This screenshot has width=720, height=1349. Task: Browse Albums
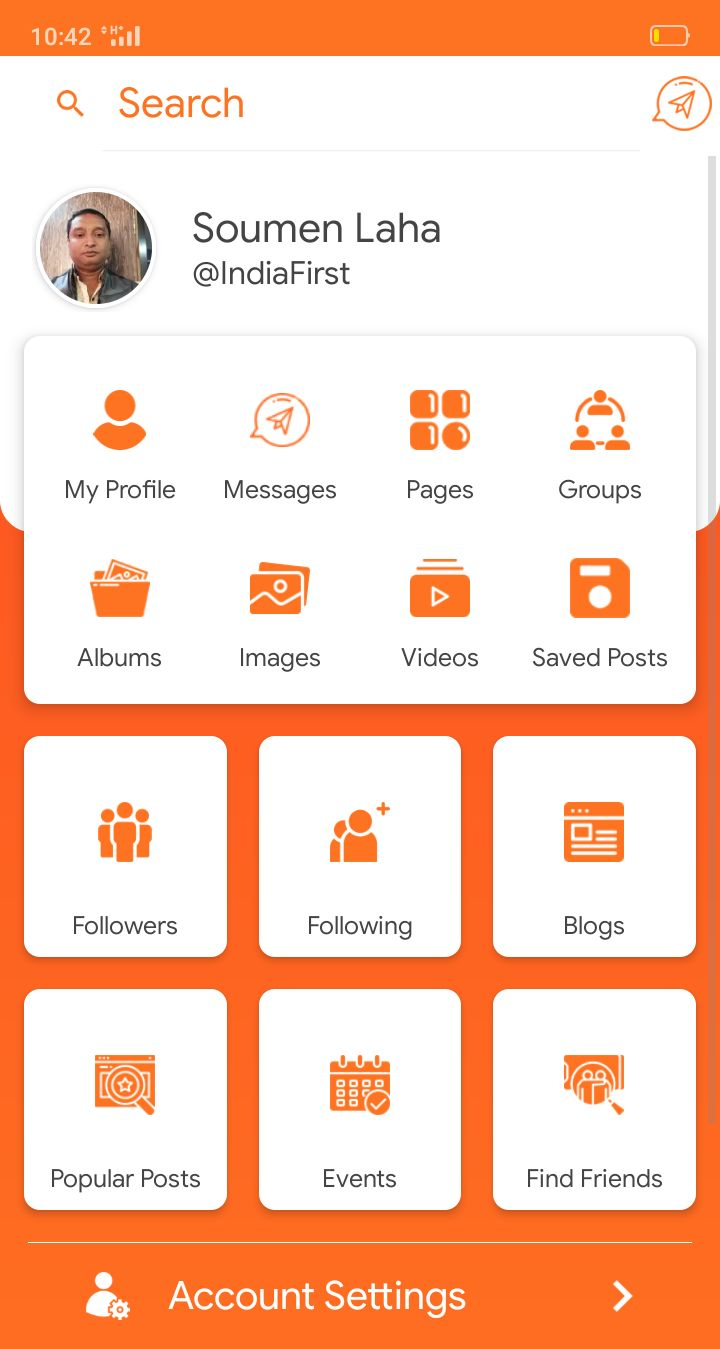coord(120,613)
